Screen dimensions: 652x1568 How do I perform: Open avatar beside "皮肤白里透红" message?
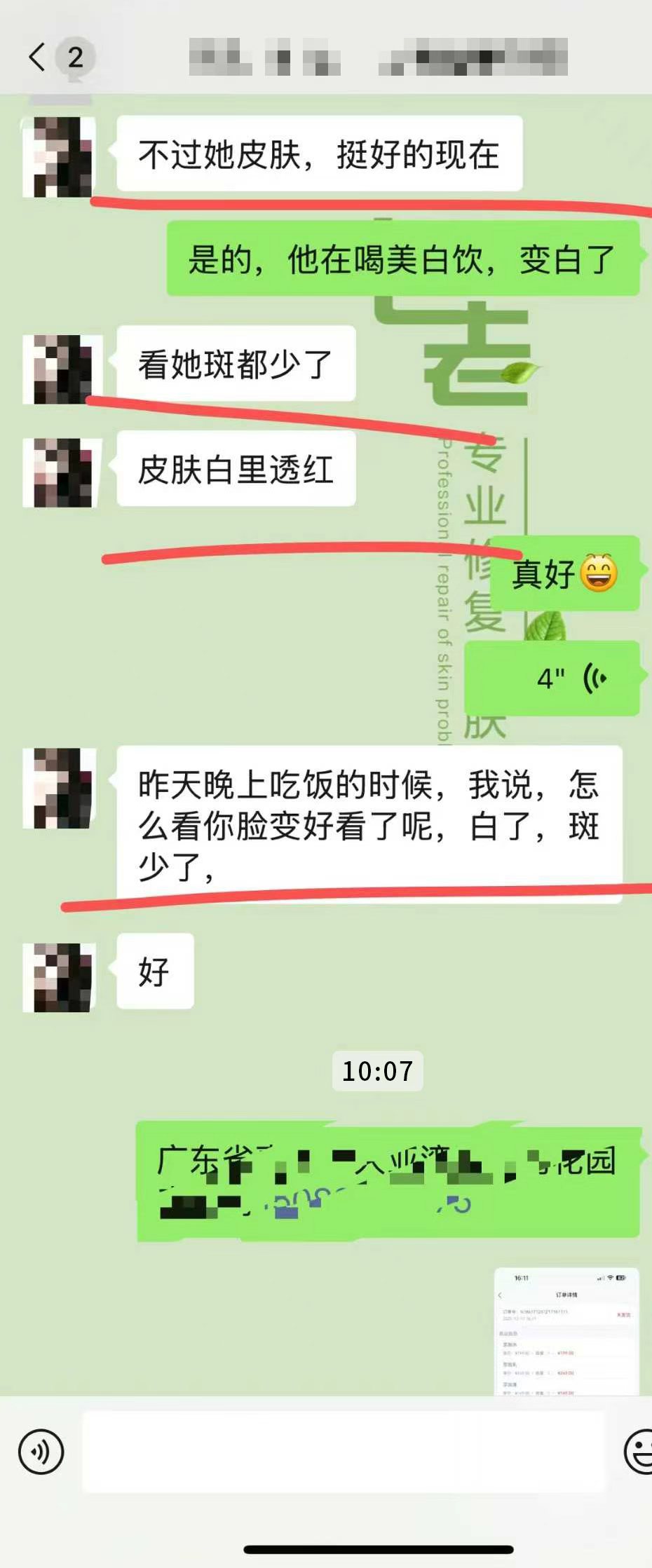(57, 472)
